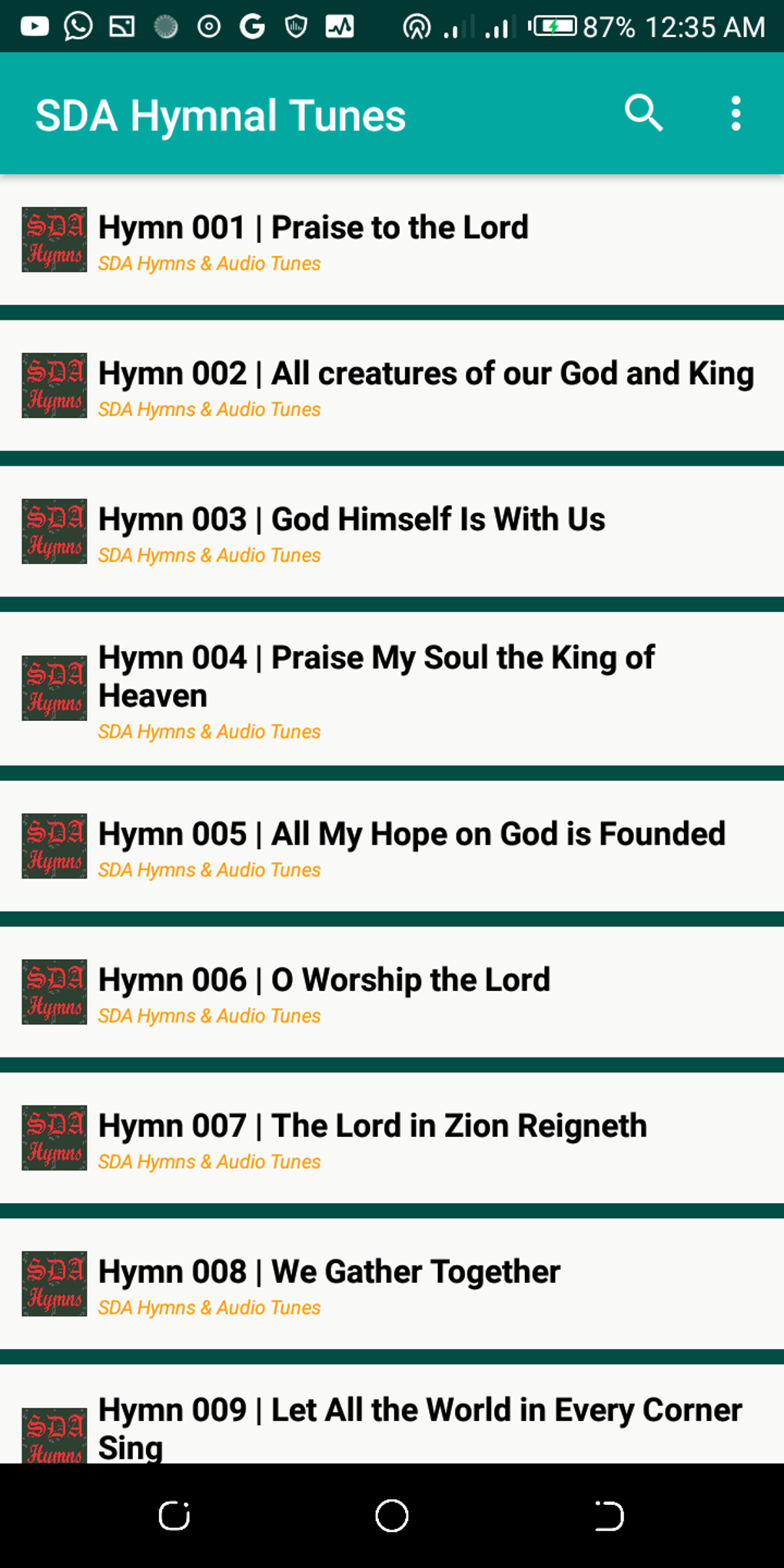
Task: Open the three-dot overflow menu
Action: click(735, 113)
